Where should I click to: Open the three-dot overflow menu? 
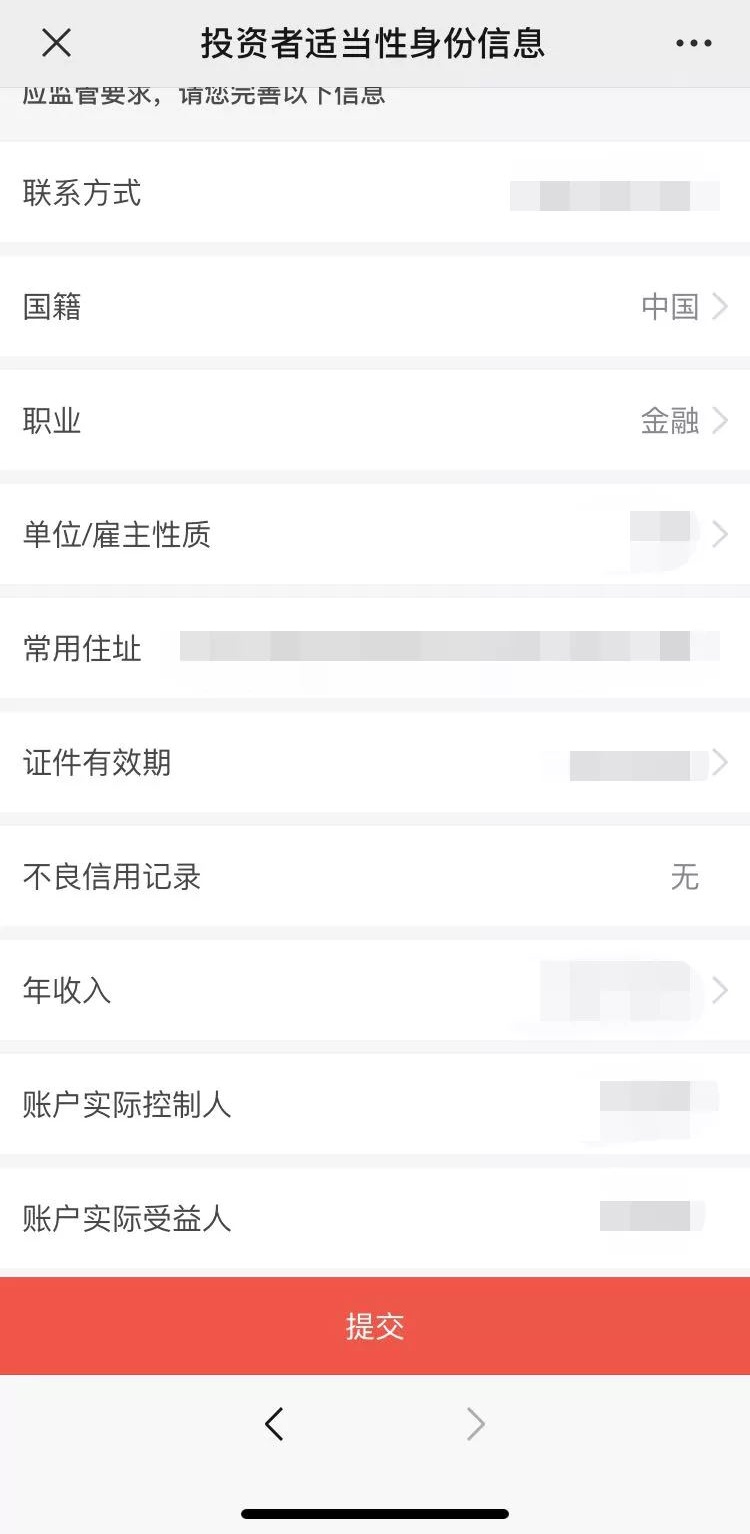point(694,43)
